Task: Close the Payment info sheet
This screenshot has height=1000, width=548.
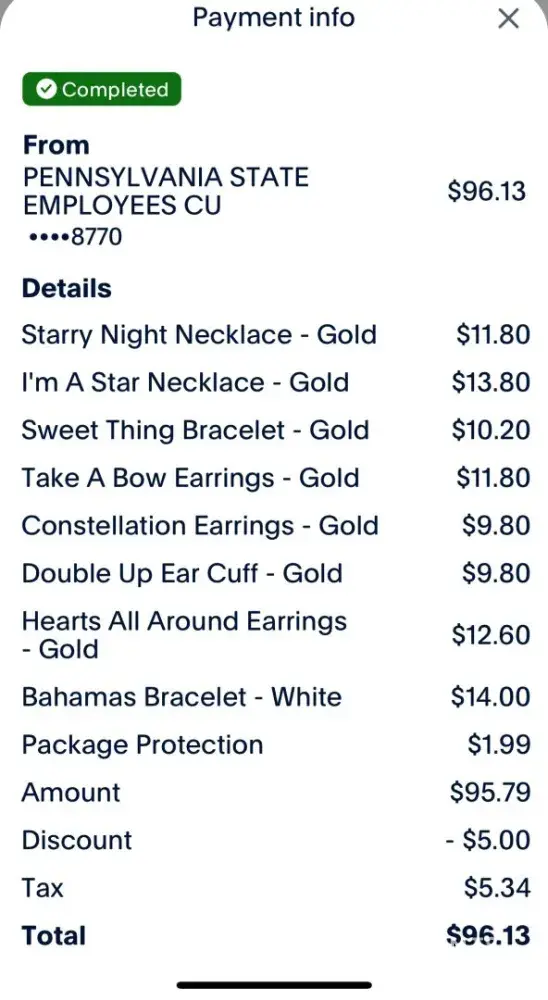Action: pos(508,18)
